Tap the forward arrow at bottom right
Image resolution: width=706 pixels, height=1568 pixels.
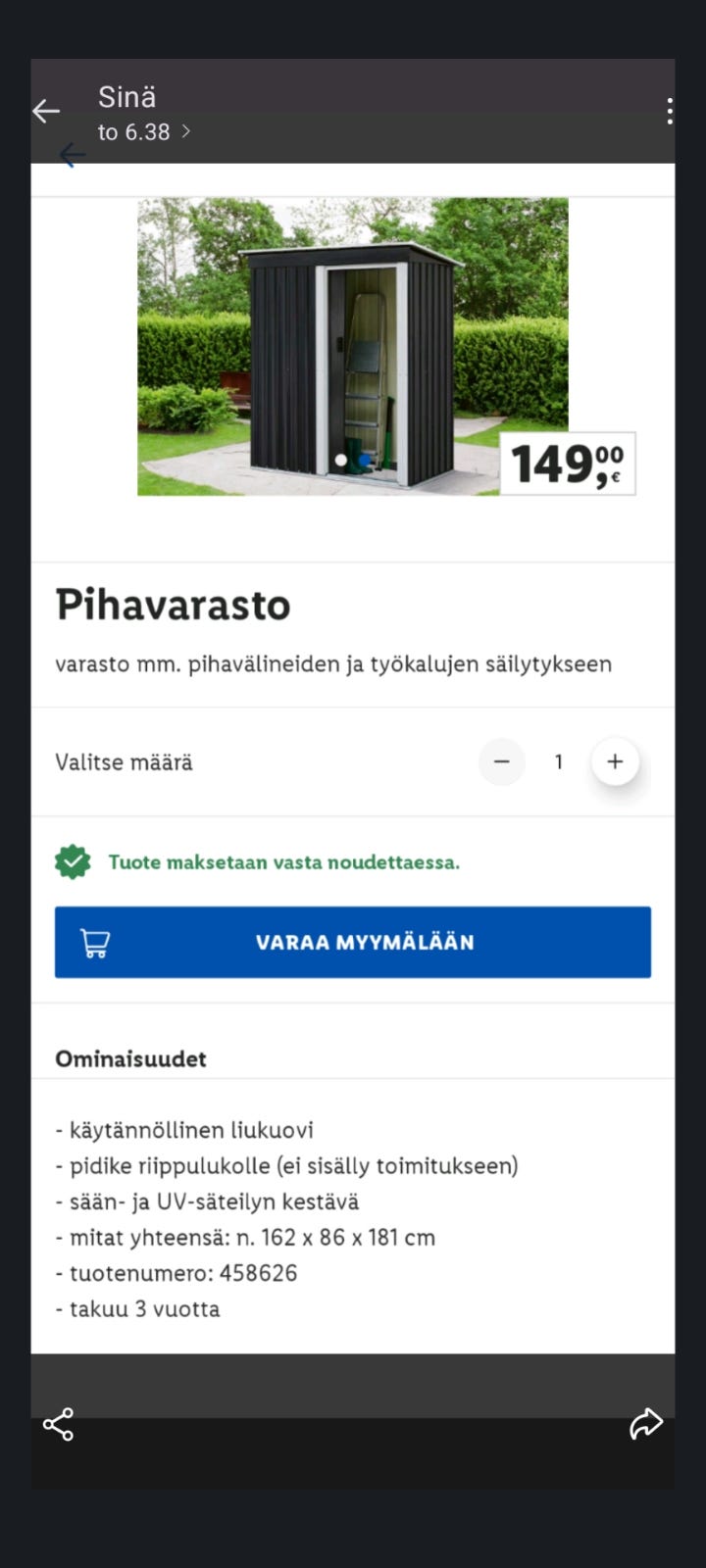[646, 1425]
